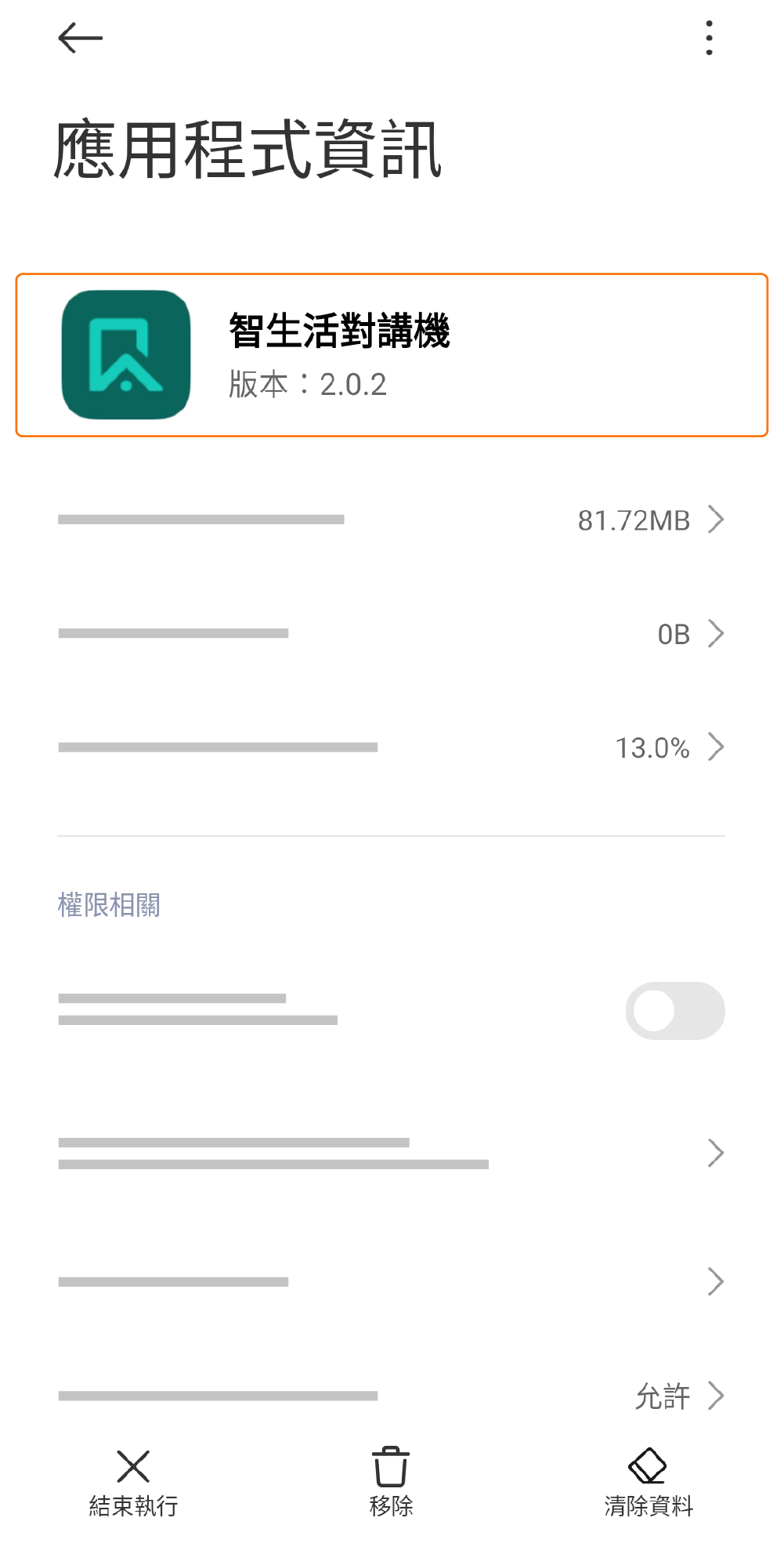Open the 0B usage row

pyautogui.click(x=392, y=633)
